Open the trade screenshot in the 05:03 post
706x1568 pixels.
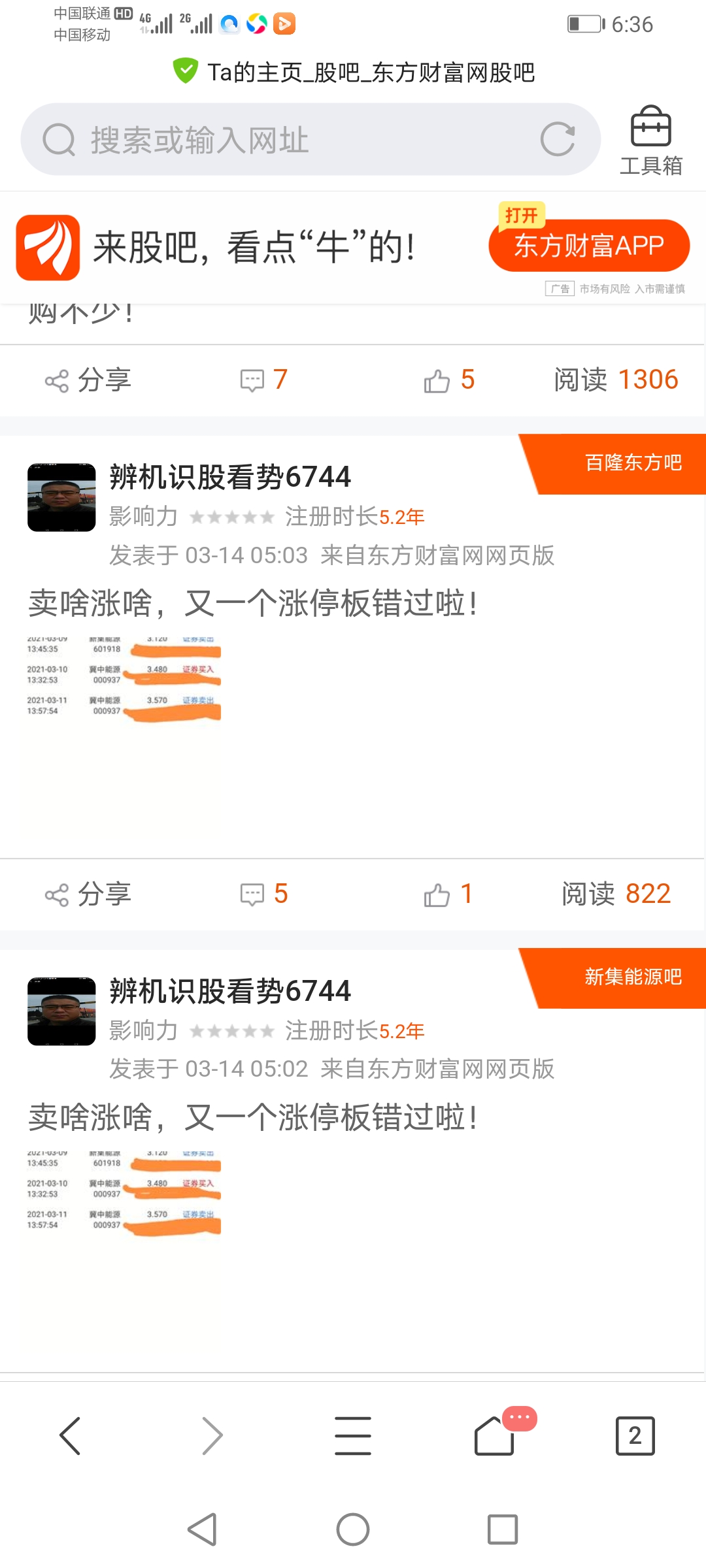pyautogui.click(x=124, y=679)
